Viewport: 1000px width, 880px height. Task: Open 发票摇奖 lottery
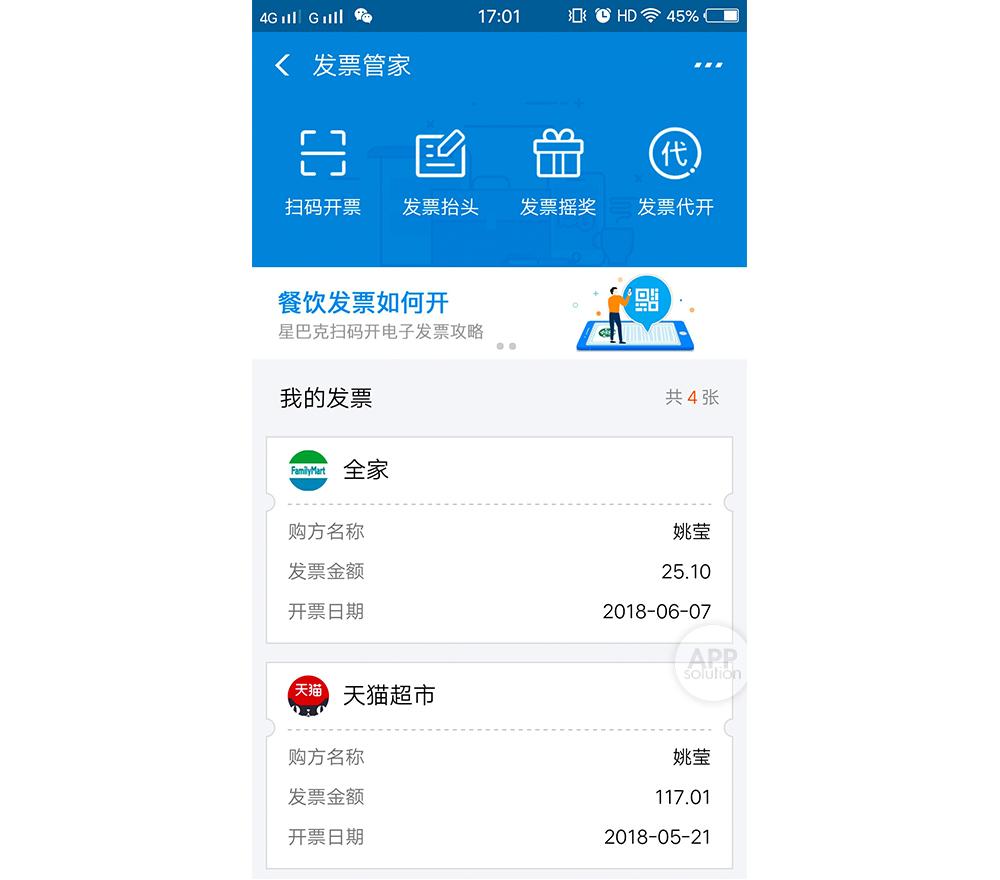click(558, 174)
